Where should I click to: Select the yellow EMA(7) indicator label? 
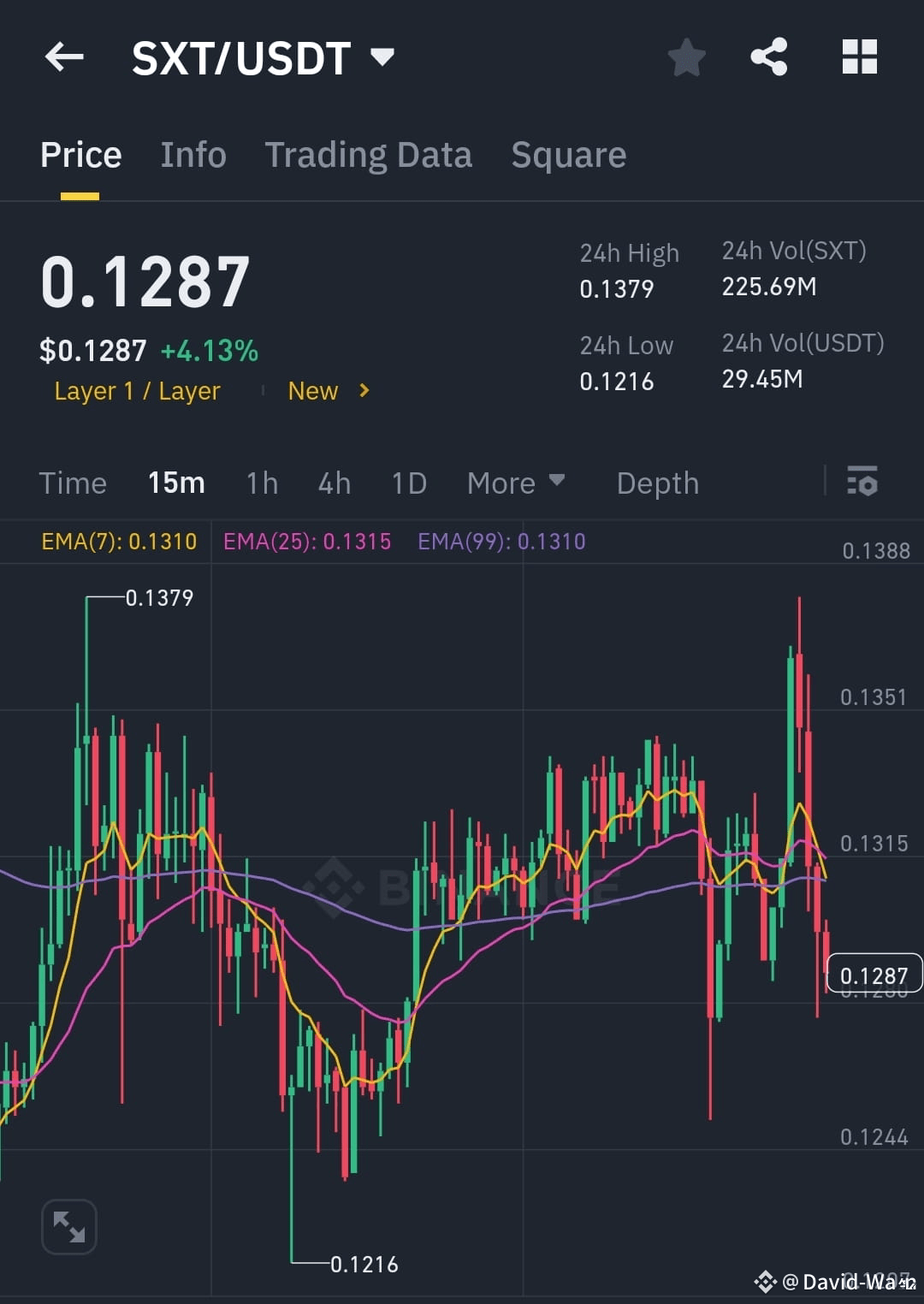pyautogui.click(x=117, y=541)
